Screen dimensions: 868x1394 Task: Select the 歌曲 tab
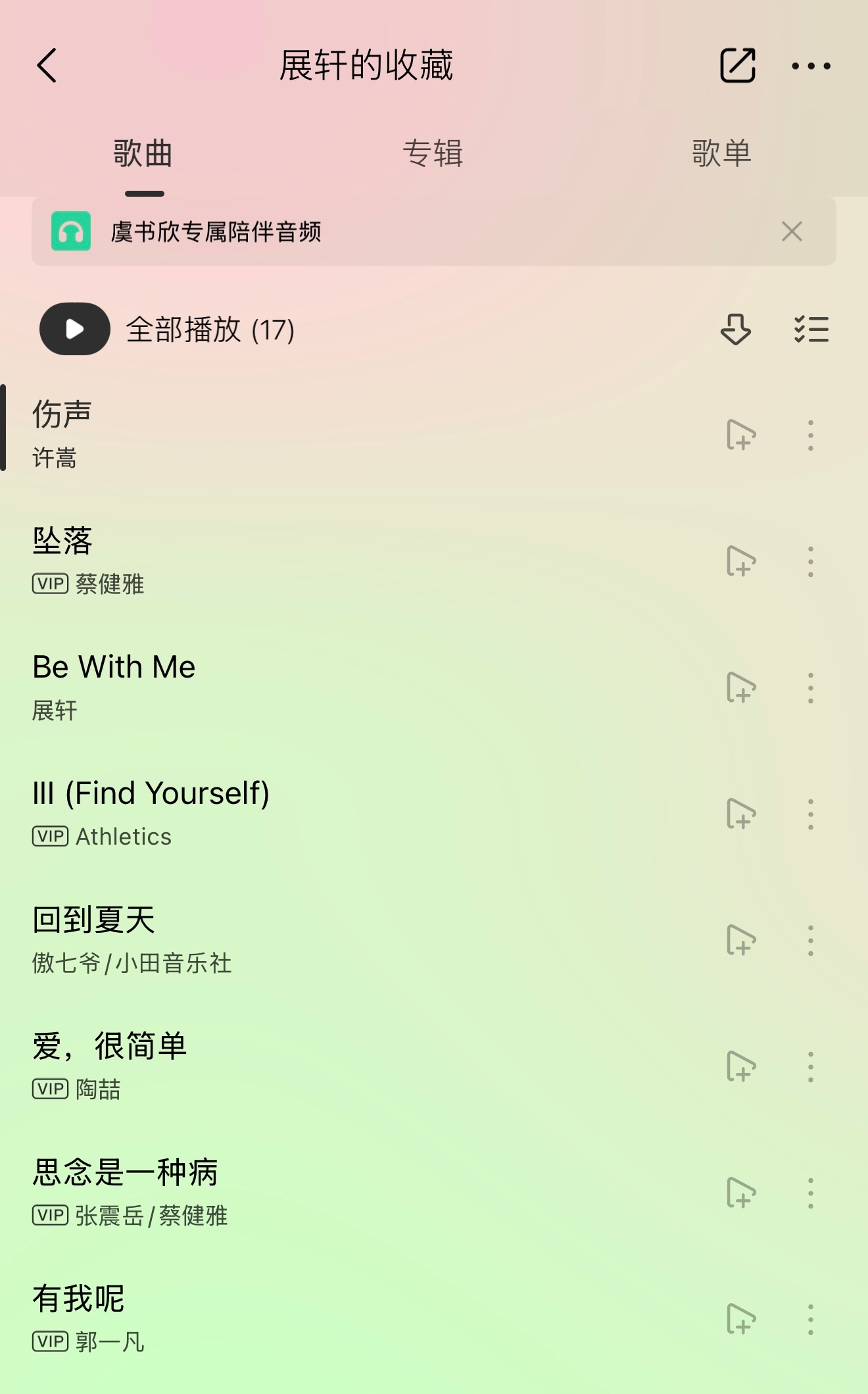click(x=141, y=153)
